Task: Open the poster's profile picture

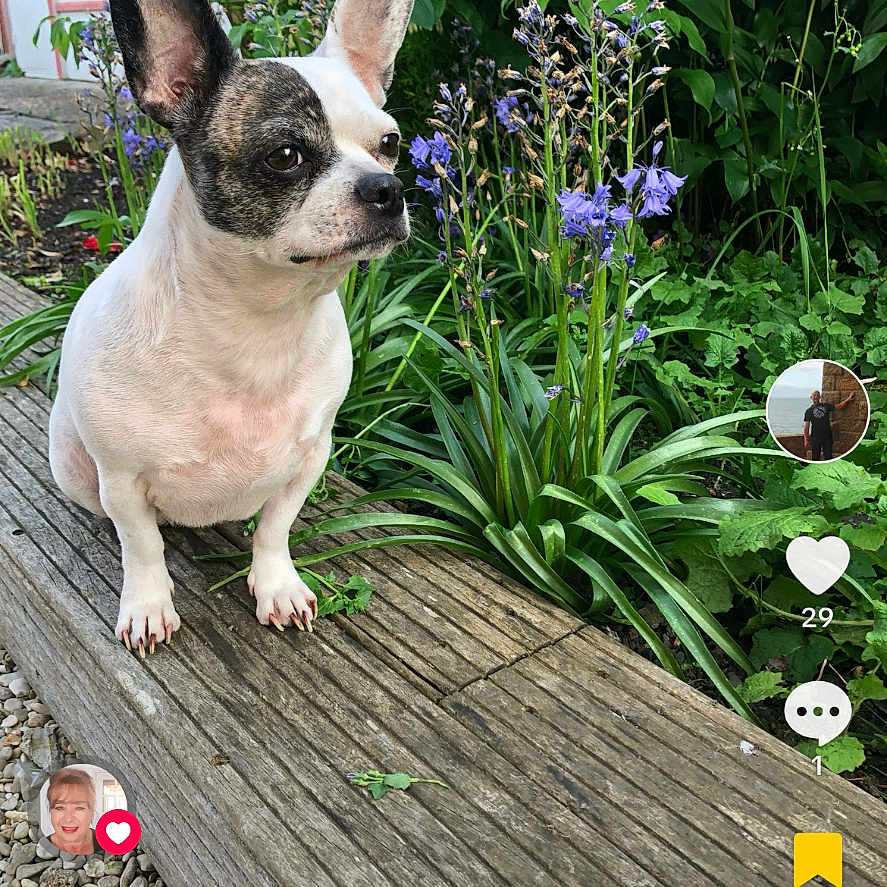Action: [817, 411]
